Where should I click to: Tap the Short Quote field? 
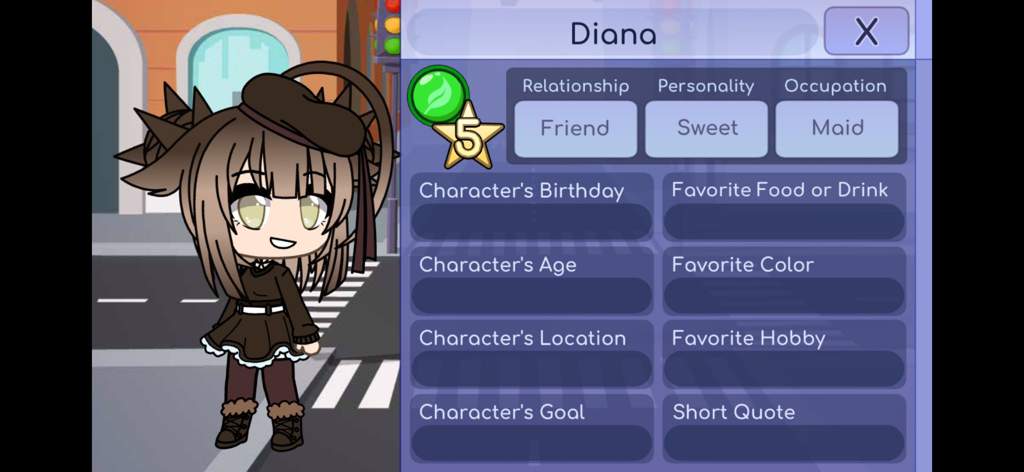(784, 443)
